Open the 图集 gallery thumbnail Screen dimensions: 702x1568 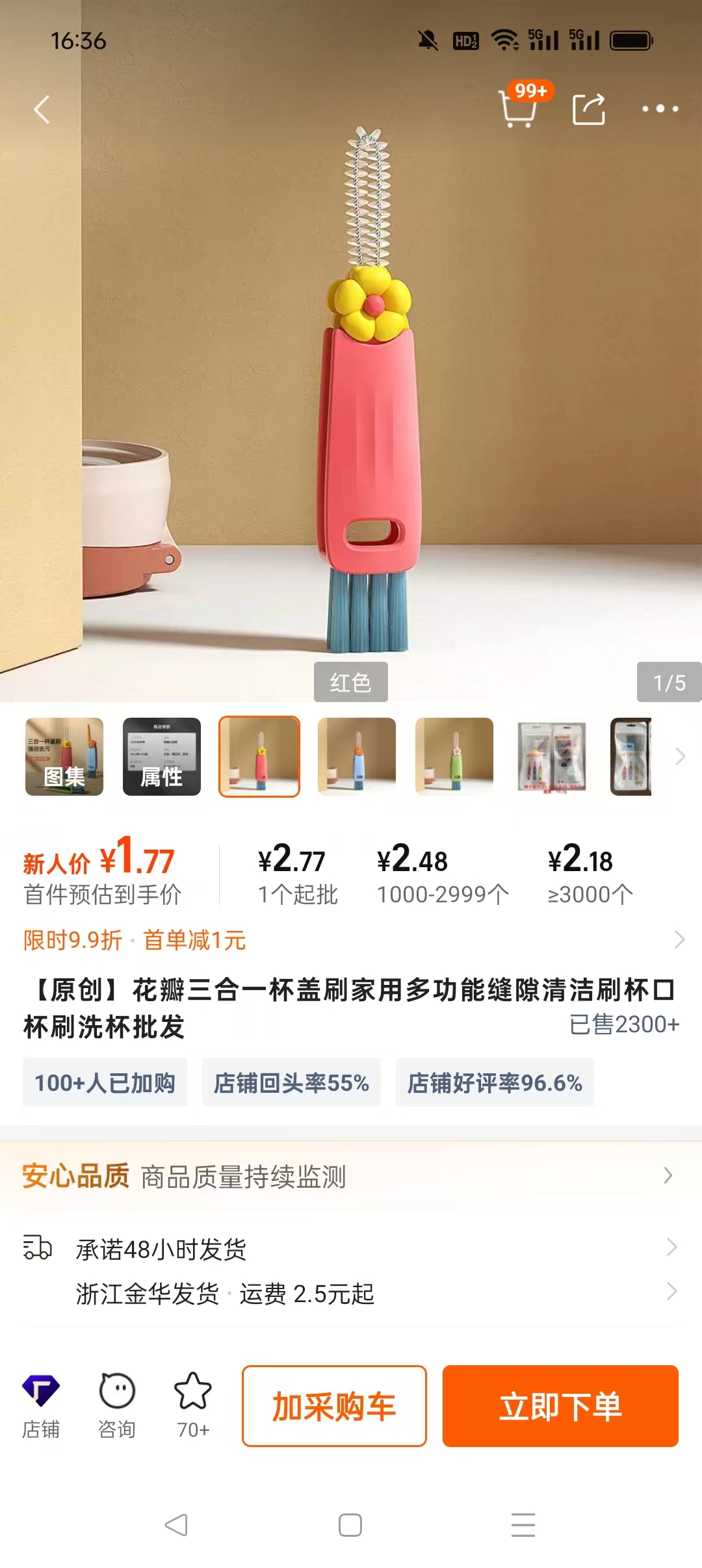(64, 756)
